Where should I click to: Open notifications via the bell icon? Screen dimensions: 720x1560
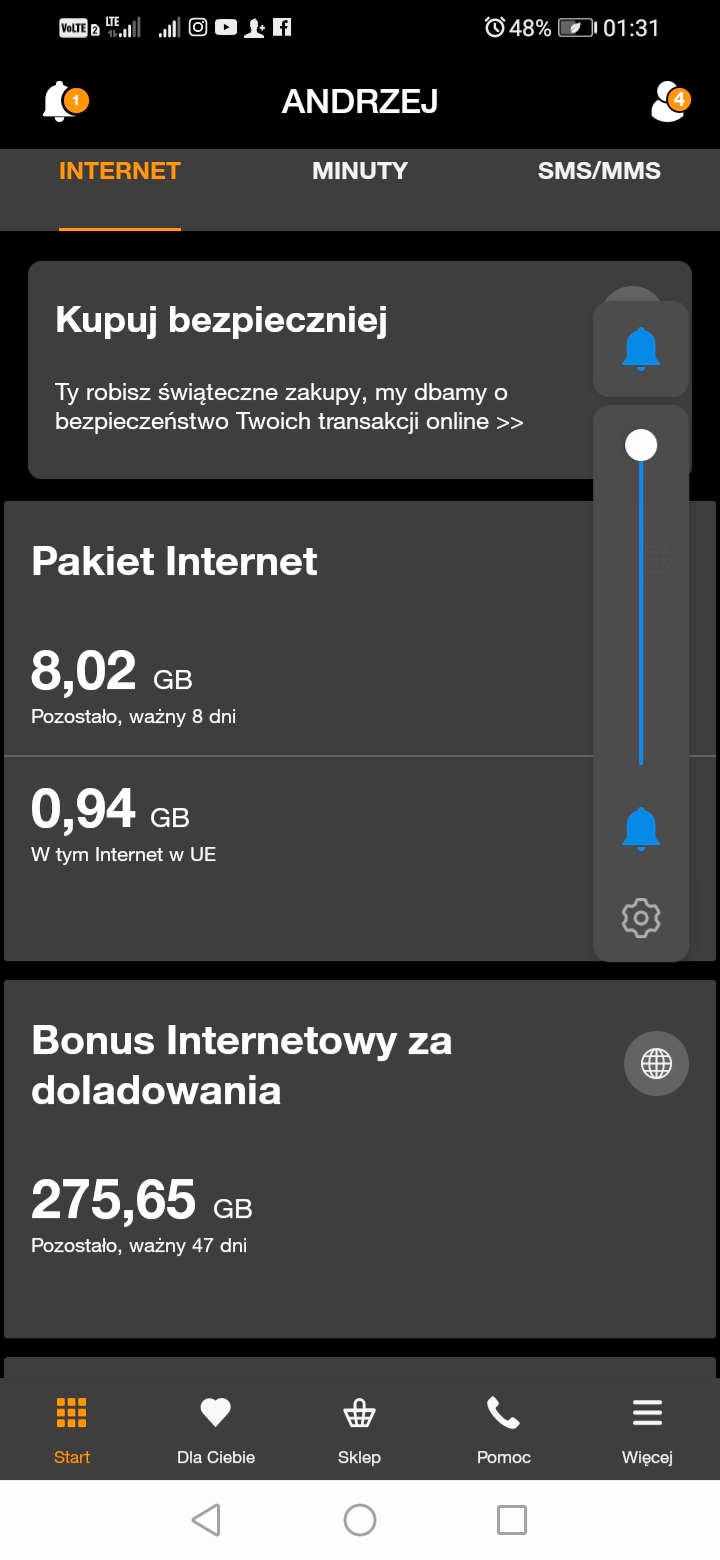click(57, 100)
